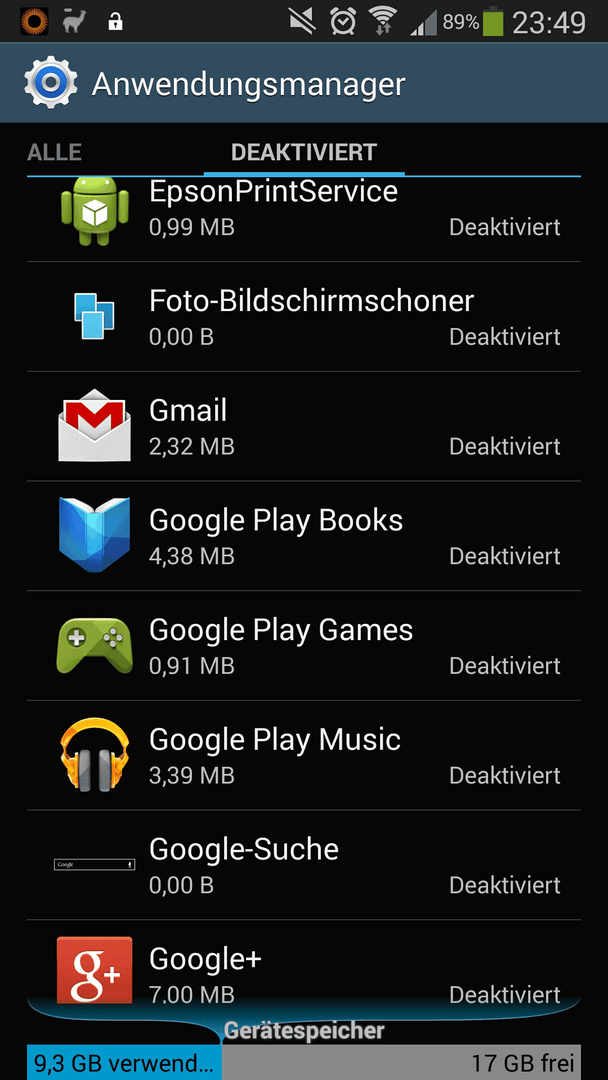Image resolution: width=608 pixels, height=1080 pixels.
Task: Tap the Anwendungsmanager settings gear icon
Action: coord(50,83)
